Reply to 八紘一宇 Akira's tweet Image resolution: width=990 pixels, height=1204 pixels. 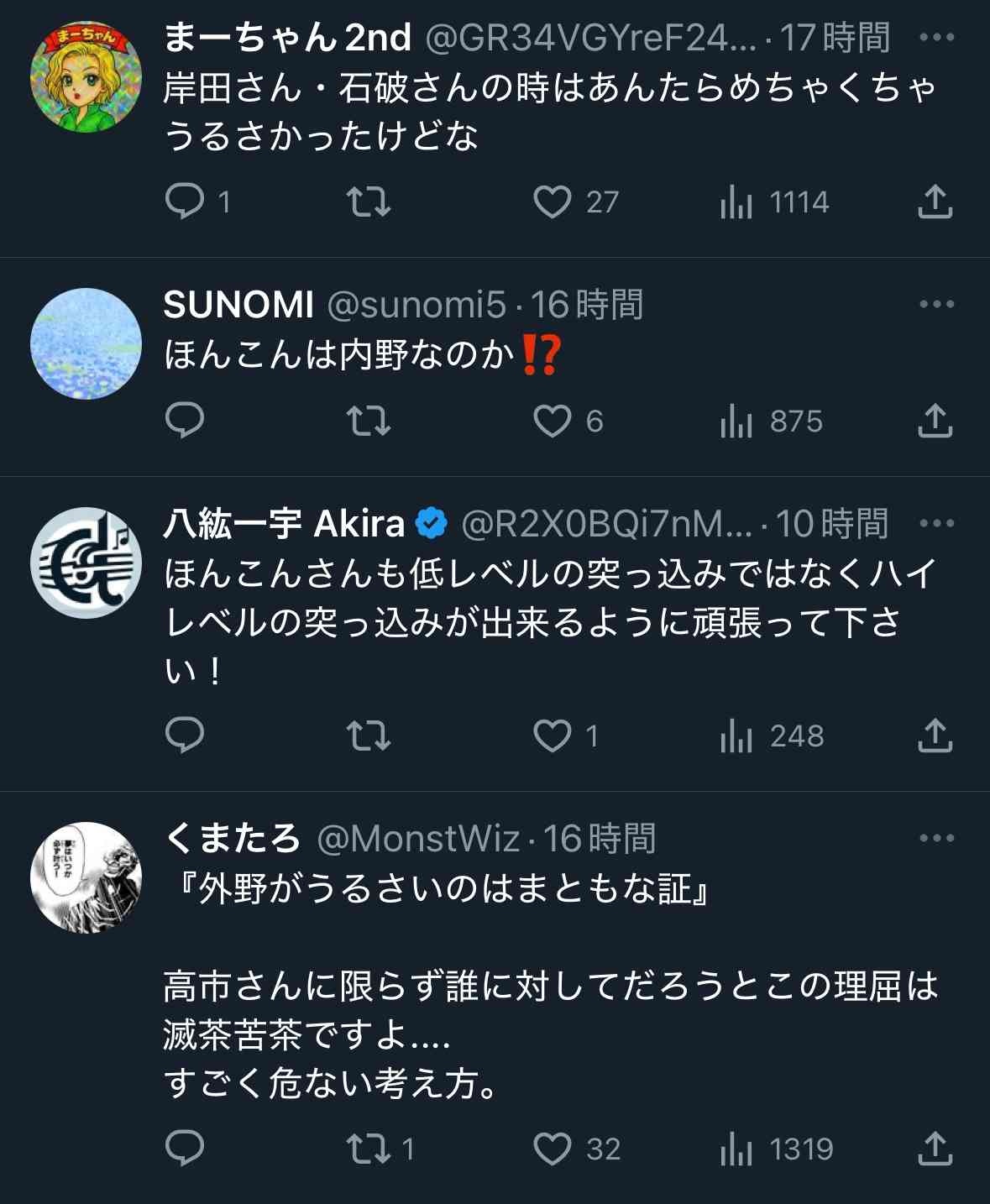tap(185, 735)
